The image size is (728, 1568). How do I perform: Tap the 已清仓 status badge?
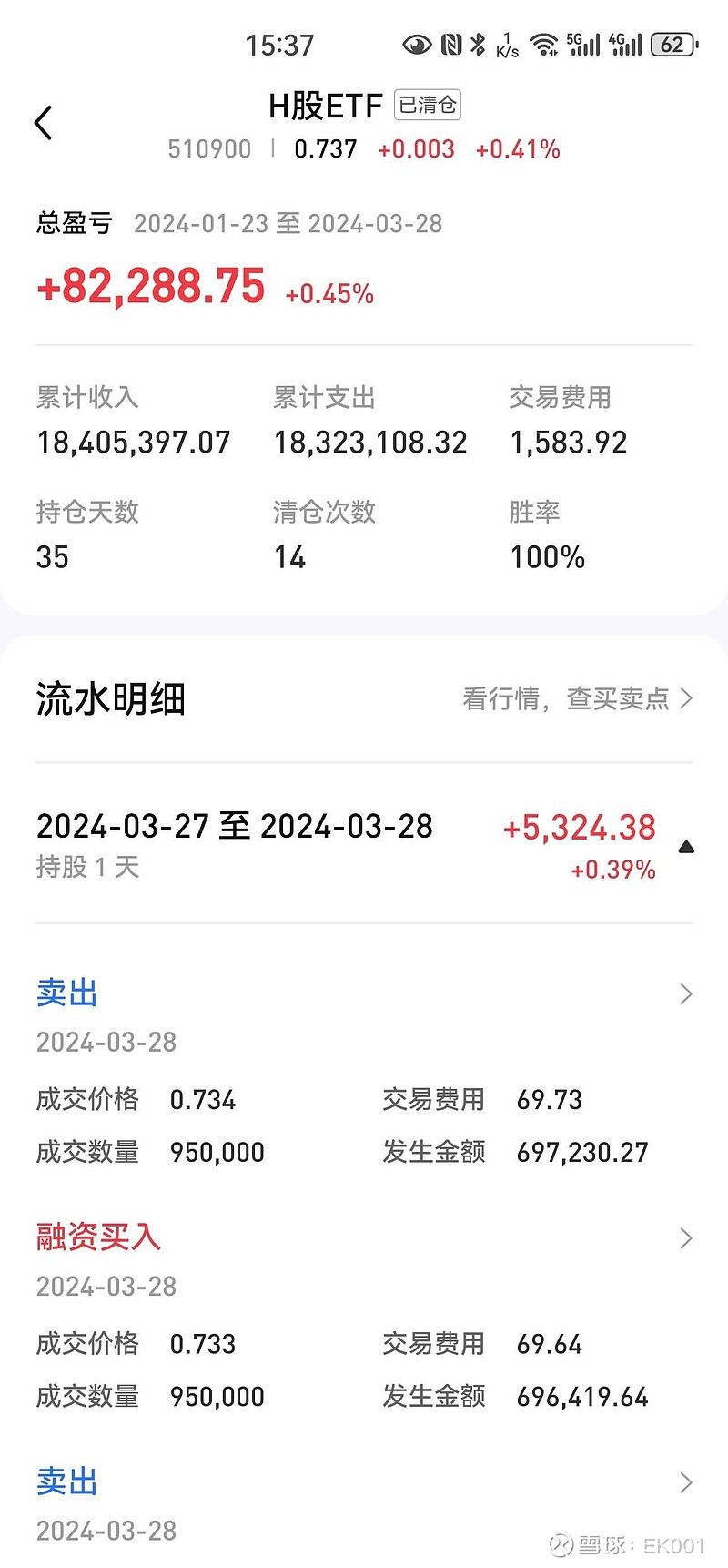pyautogui.click(x=426, y=104)
